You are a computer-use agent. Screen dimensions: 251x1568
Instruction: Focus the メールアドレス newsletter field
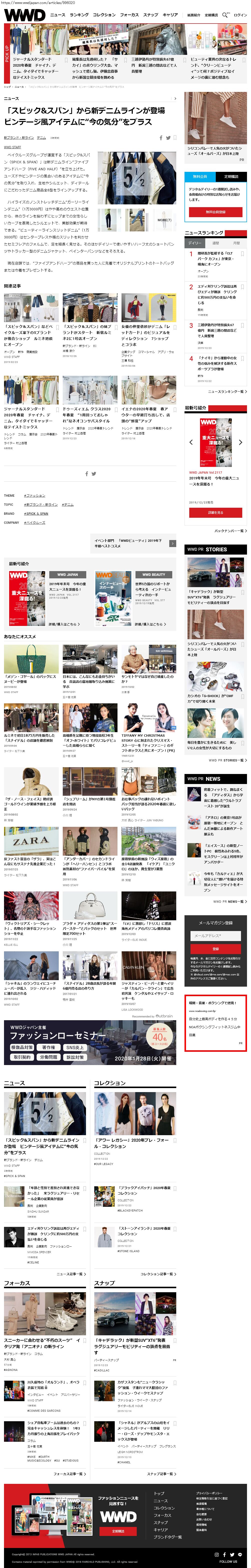pos(216,936)
